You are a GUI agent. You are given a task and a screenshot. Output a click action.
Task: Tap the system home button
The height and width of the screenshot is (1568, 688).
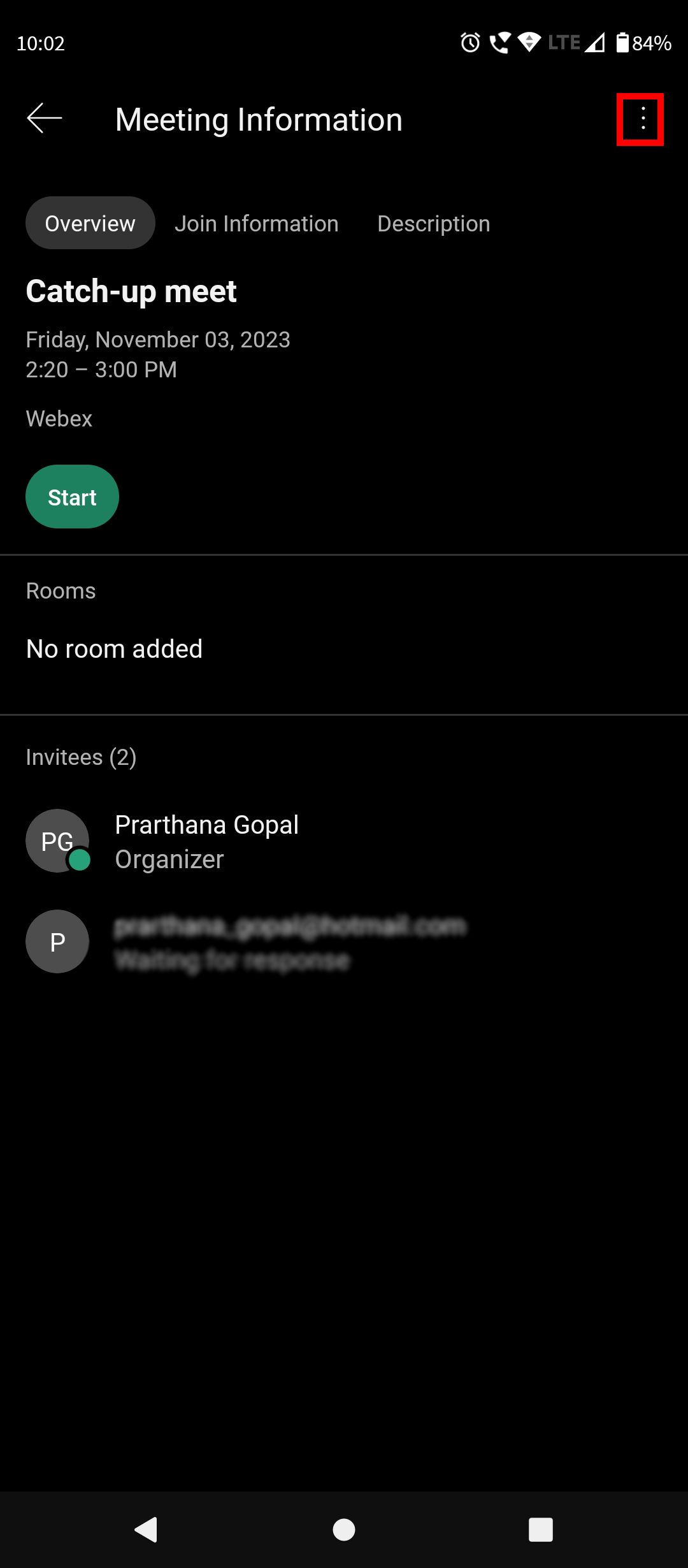[344, 1529]
